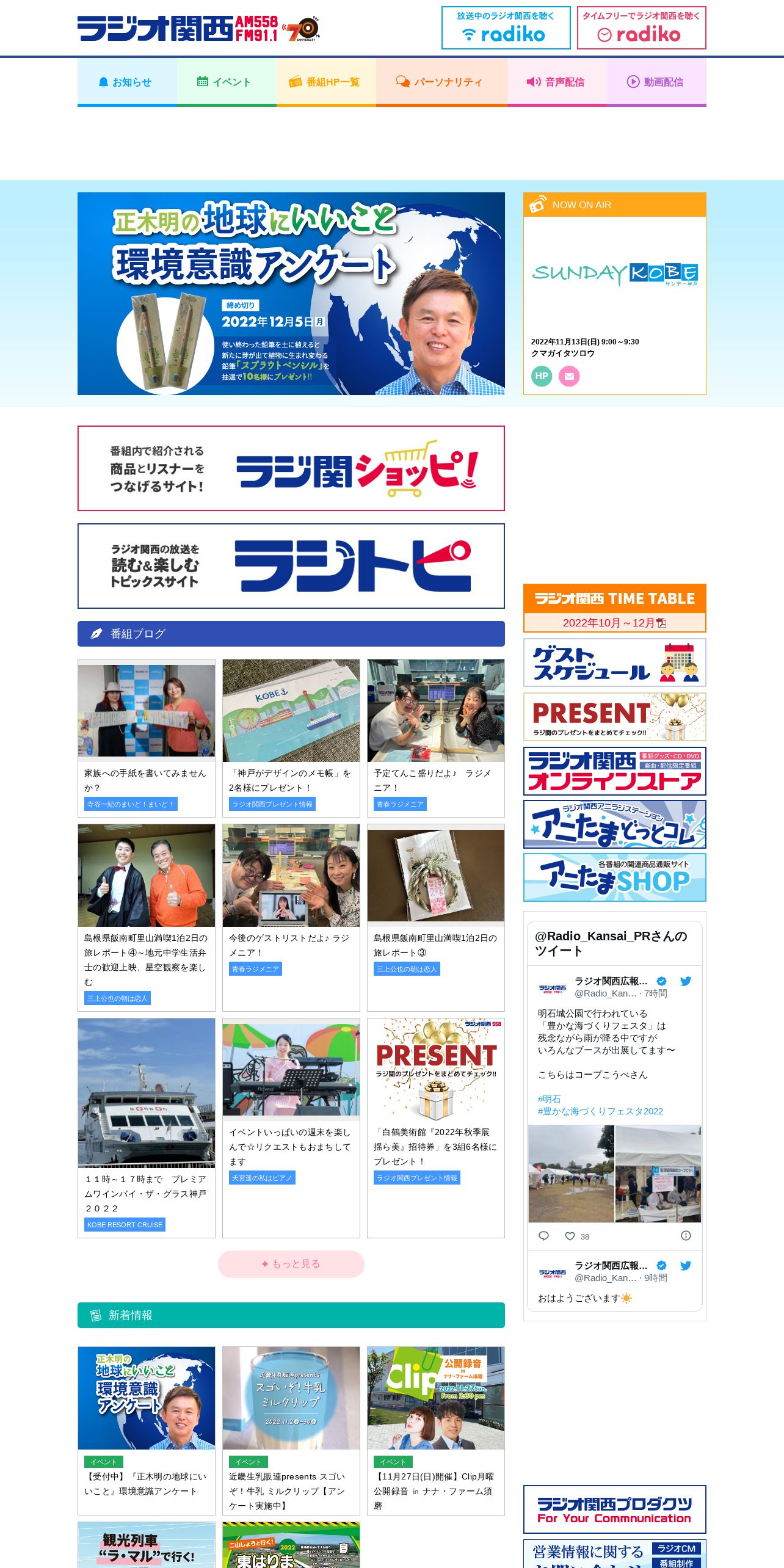Viewport: 784px width, 1568px height.
Task: Open the ラジトピ topics site banner
Action: tap(291, 566)
